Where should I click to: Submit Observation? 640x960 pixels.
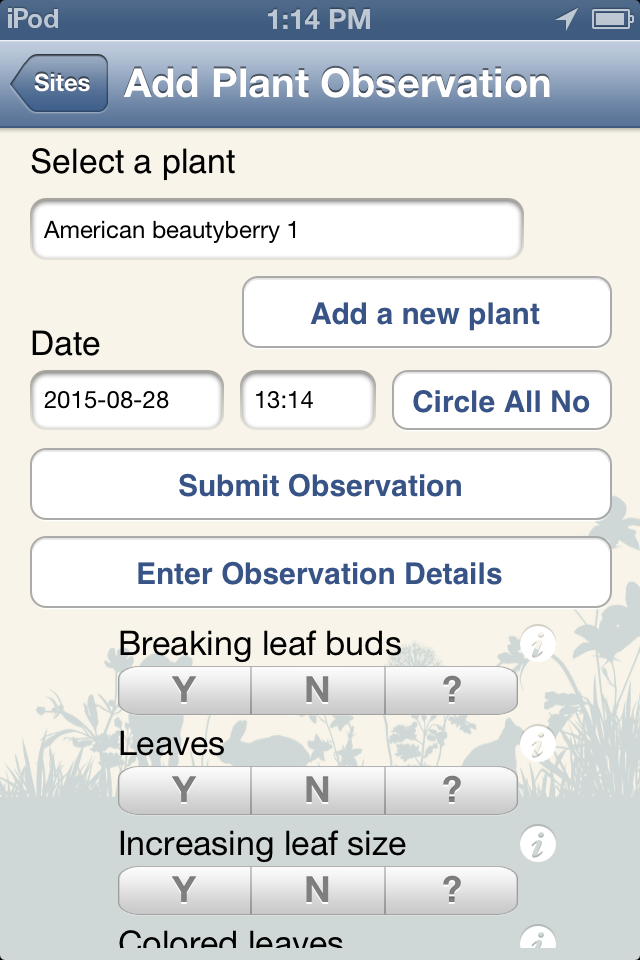320,485
